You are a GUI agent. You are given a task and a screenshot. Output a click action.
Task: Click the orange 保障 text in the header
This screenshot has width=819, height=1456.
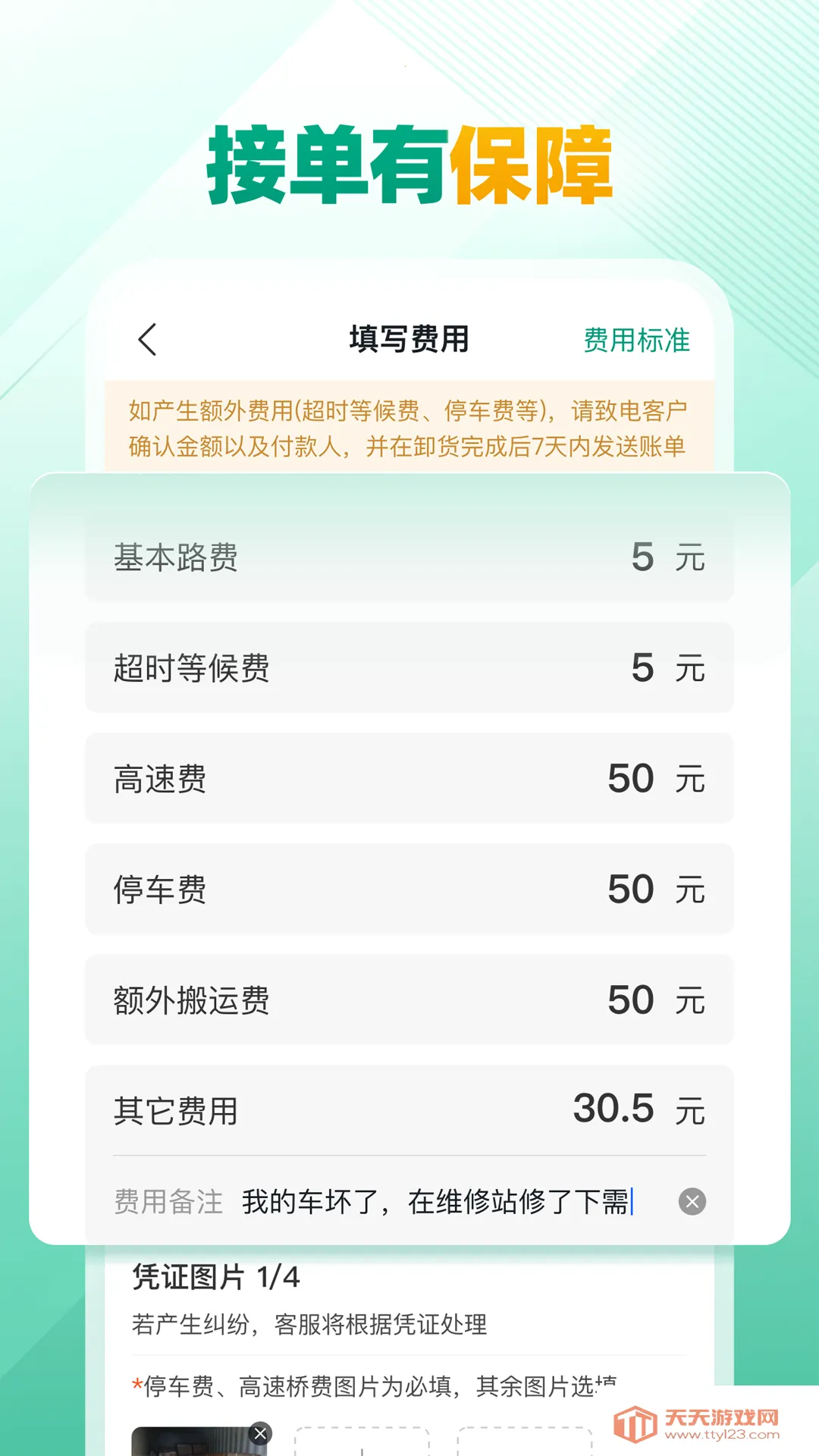click(x=535, y=162)
